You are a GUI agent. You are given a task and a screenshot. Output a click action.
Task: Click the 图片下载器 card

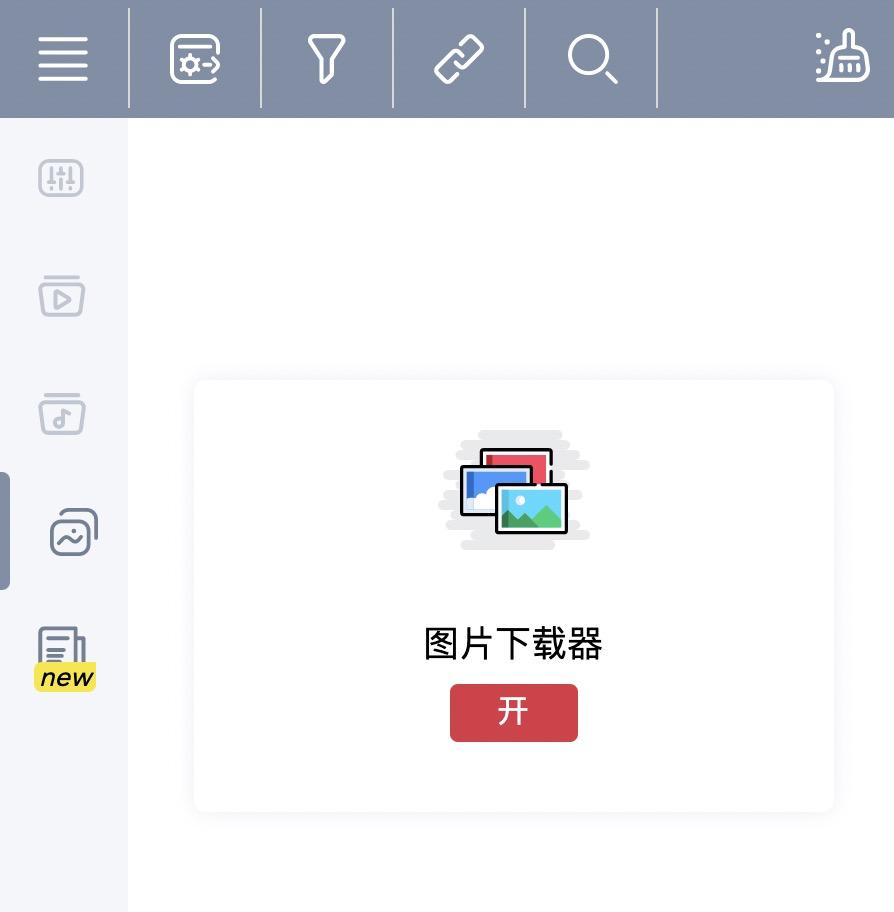[x=514, y=597]
